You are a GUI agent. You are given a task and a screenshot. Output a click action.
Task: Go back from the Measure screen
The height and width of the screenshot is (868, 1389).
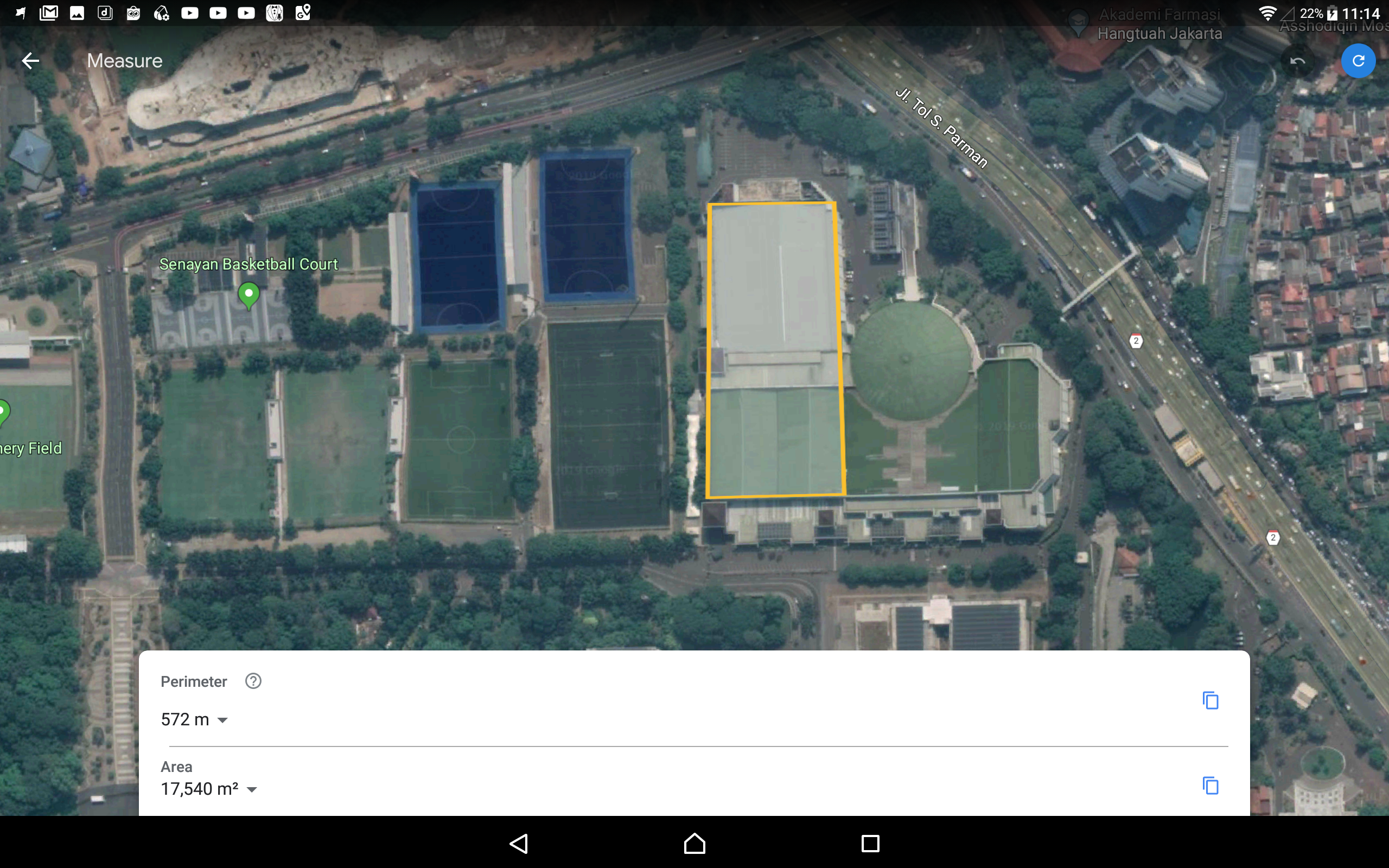(30, 61)
